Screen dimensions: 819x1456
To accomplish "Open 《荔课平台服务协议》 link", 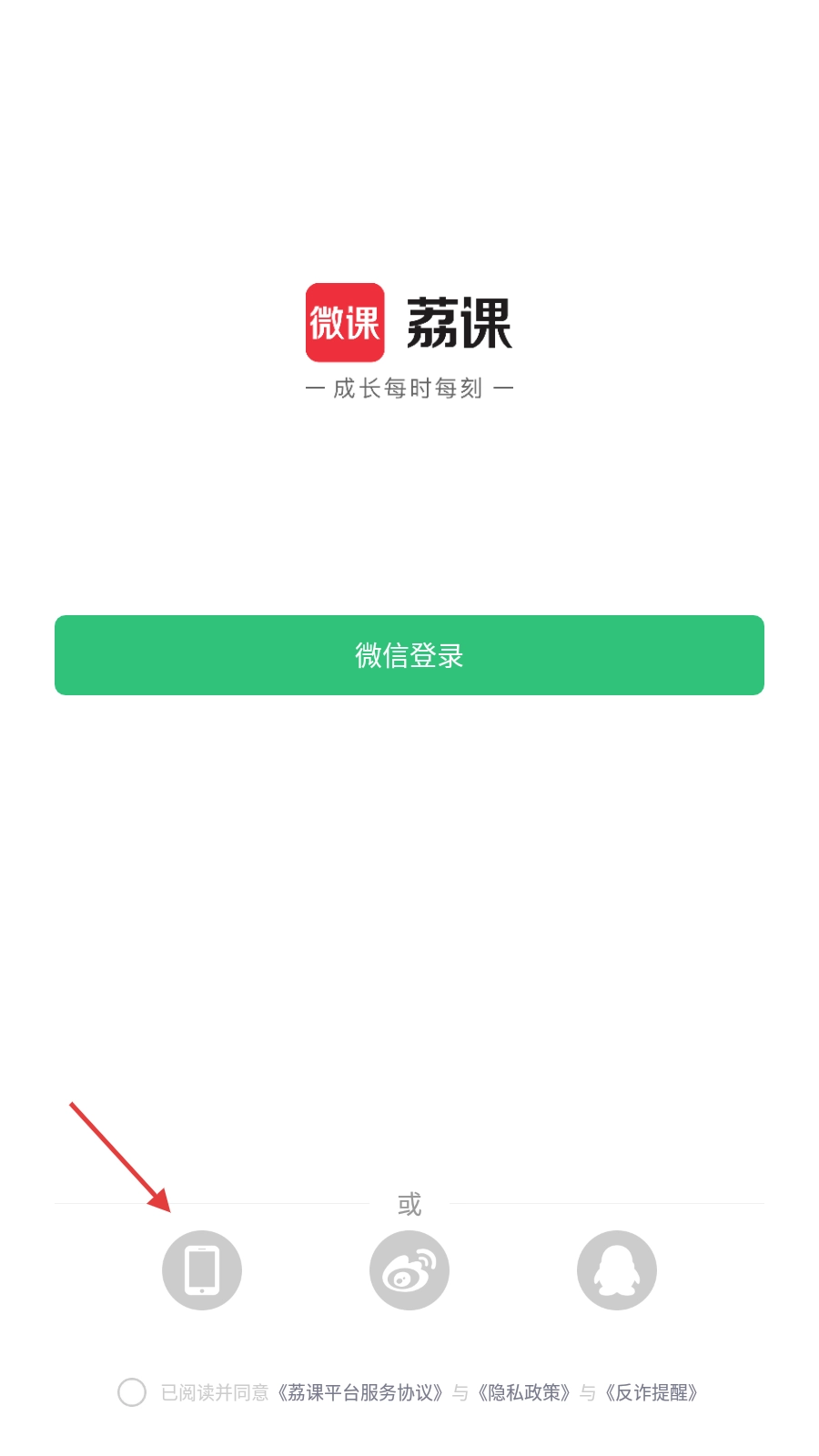I will 360,1393.
